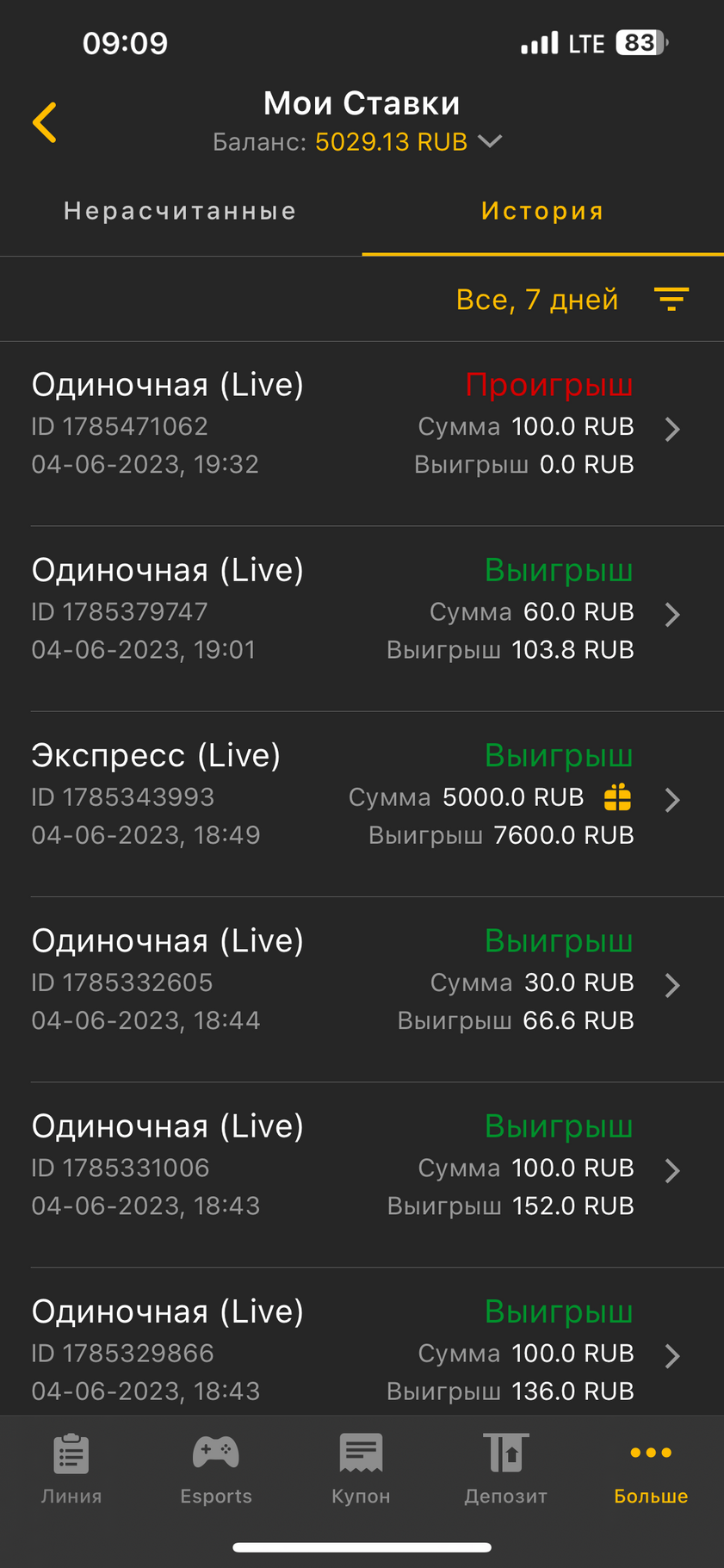
Task: View bet ID 1785379747 details
Action: click(362, 613)
